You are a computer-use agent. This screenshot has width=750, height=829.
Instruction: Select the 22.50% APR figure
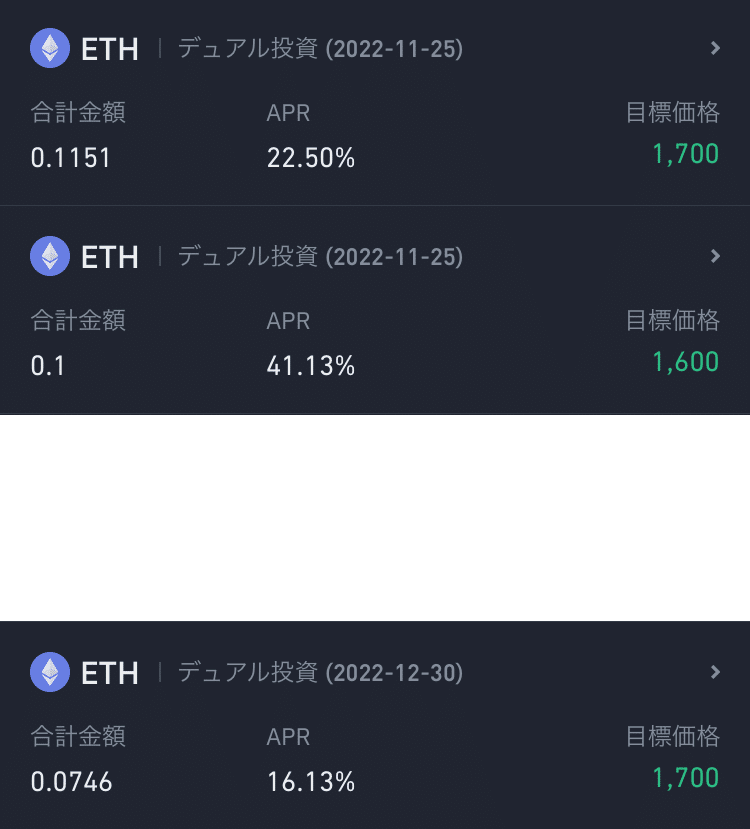point(311,156)
